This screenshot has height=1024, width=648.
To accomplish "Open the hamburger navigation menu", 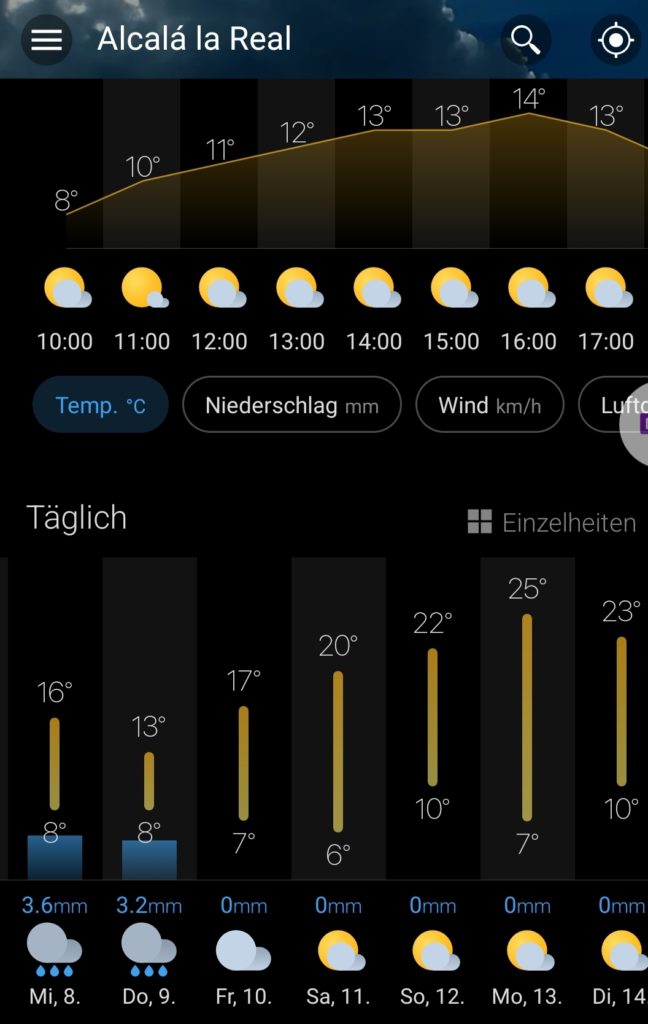I will (46, 40).
